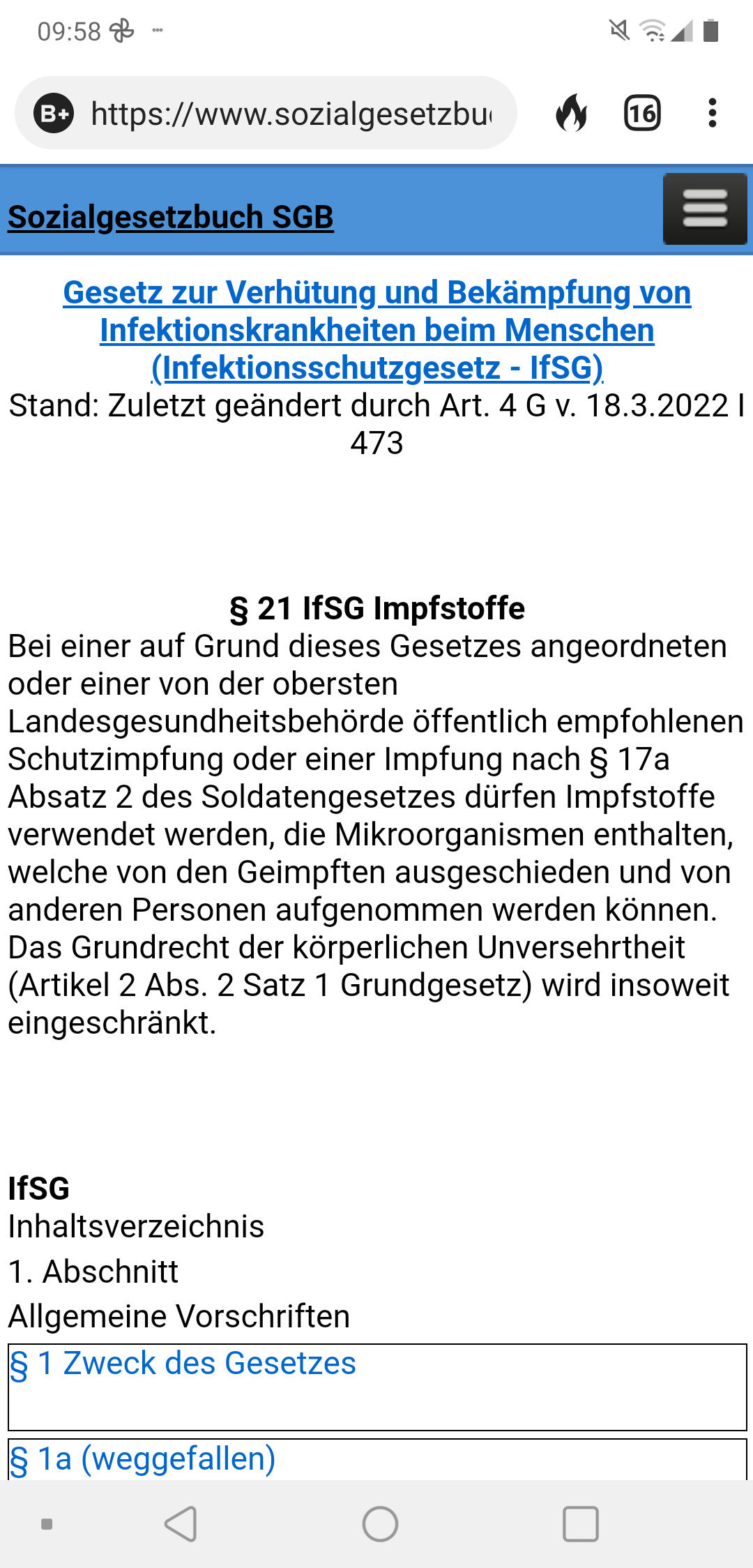Open § 1 Zweck des Gesetzes
The image size is (753, 1568).
(183, 1364)
